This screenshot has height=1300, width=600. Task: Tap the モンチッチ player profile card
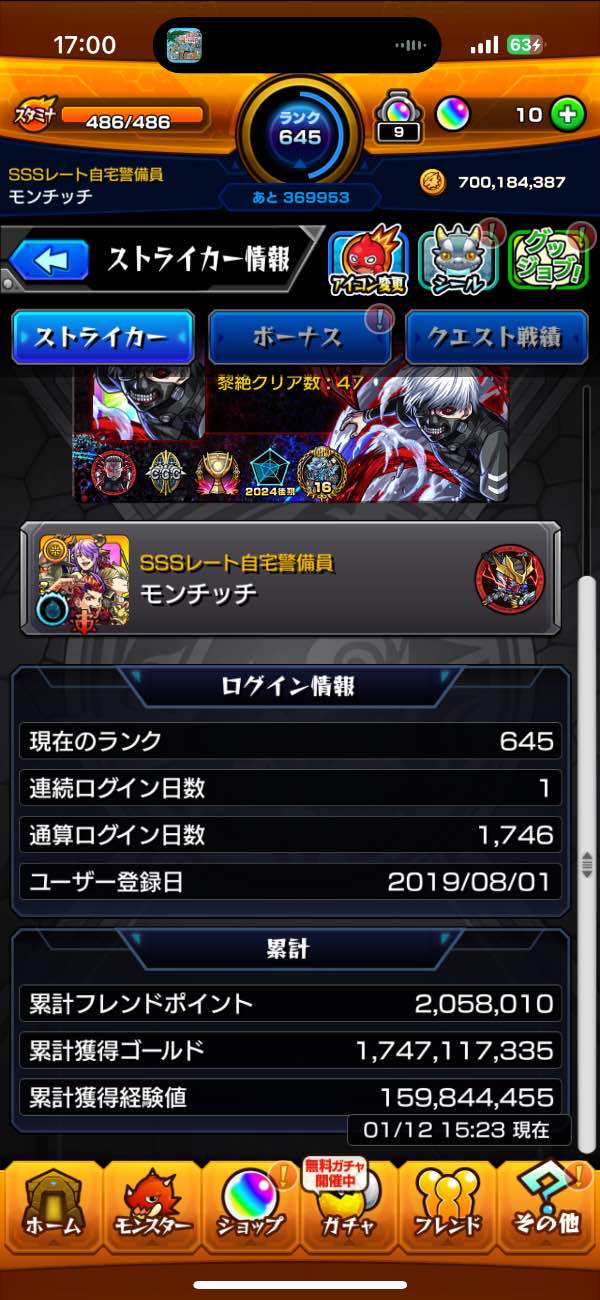[x=290, y=578]
